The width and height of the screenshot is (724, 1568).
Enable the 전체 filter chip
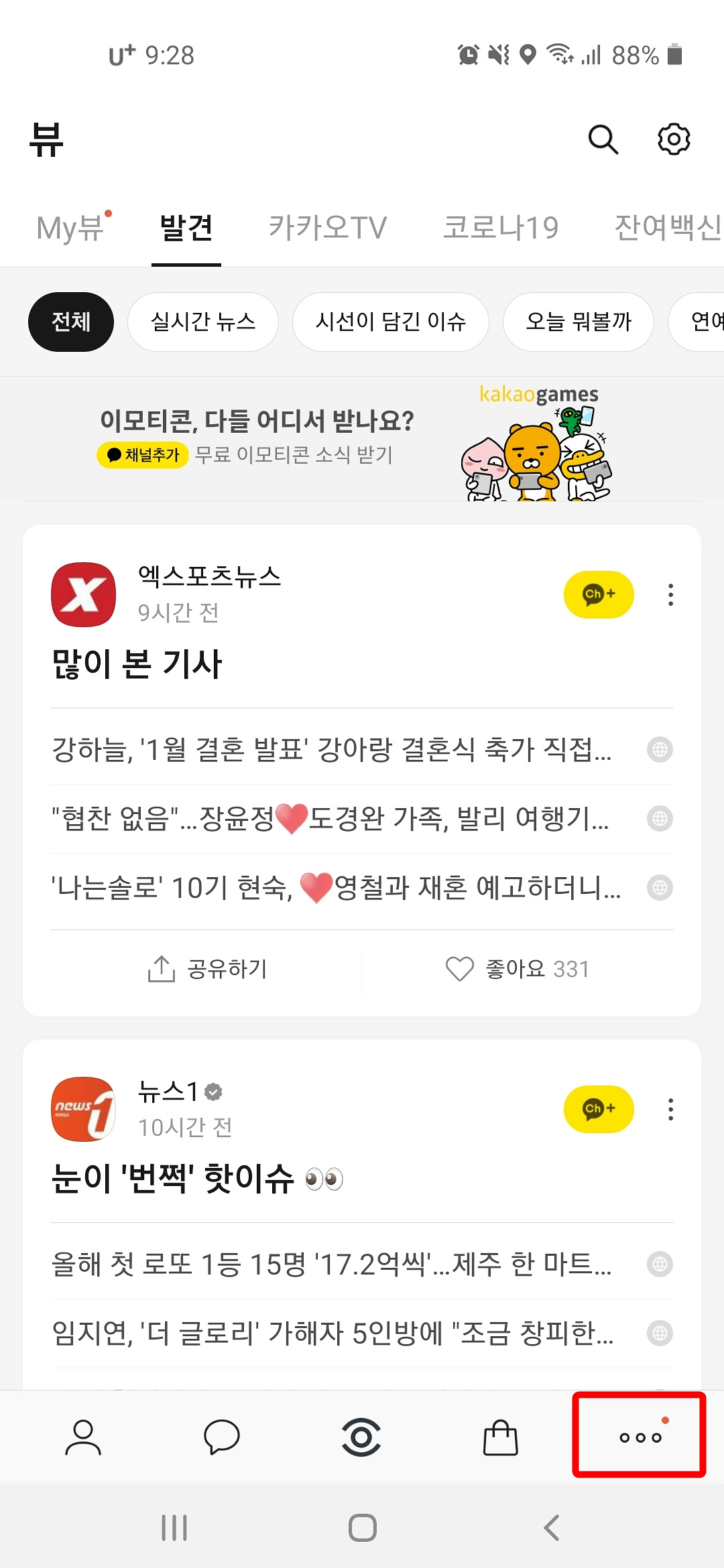70,322
